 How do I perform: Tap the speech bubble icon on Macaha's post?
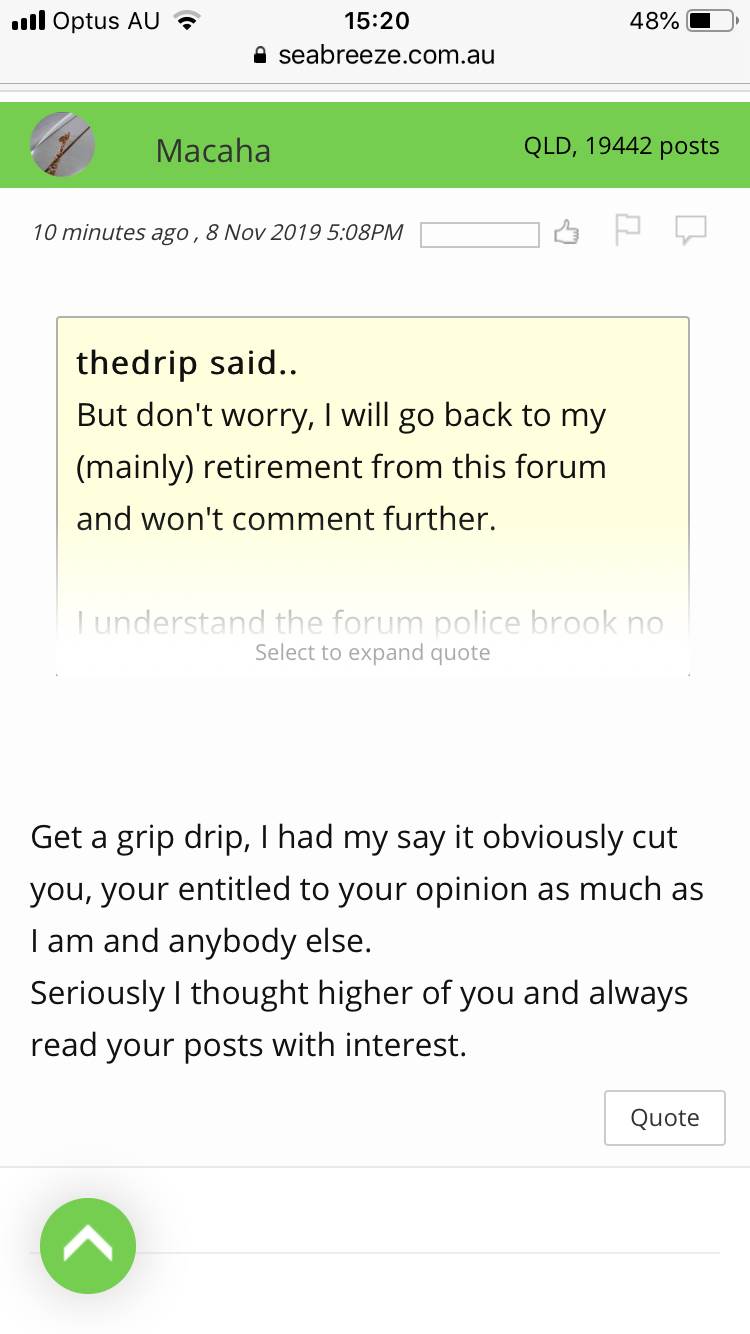point(691,230)
